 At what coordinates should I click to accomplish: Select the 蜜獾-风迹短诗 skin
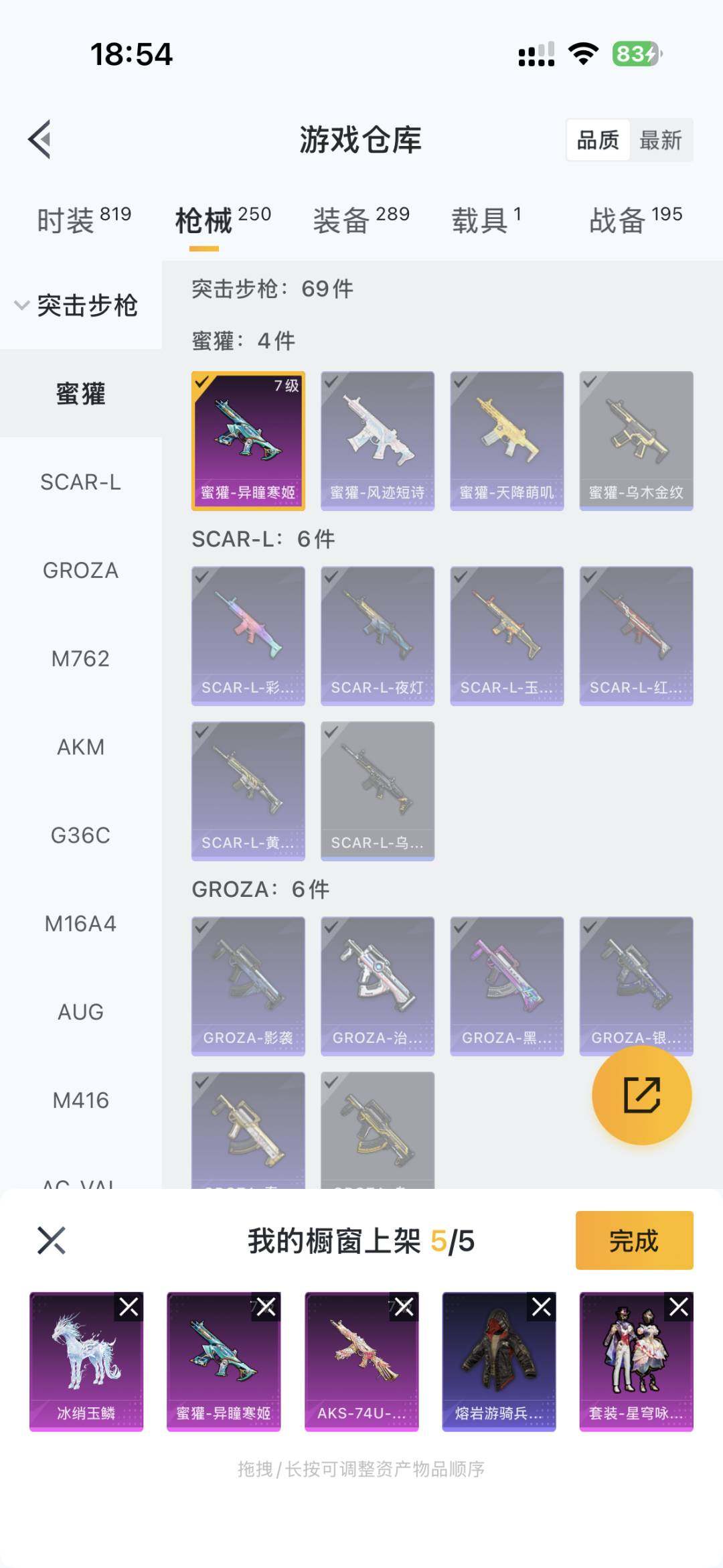coord(378,441)
